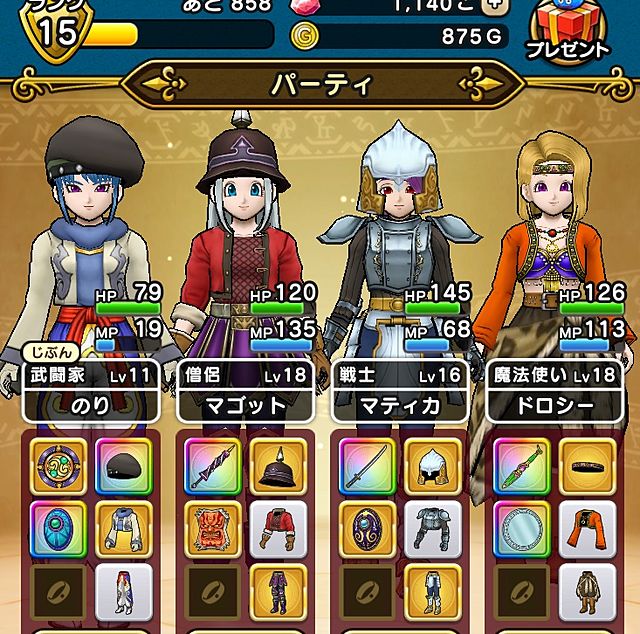Select party member マティカ
This screenshot has width=640, height=634.
click(399, 404)
